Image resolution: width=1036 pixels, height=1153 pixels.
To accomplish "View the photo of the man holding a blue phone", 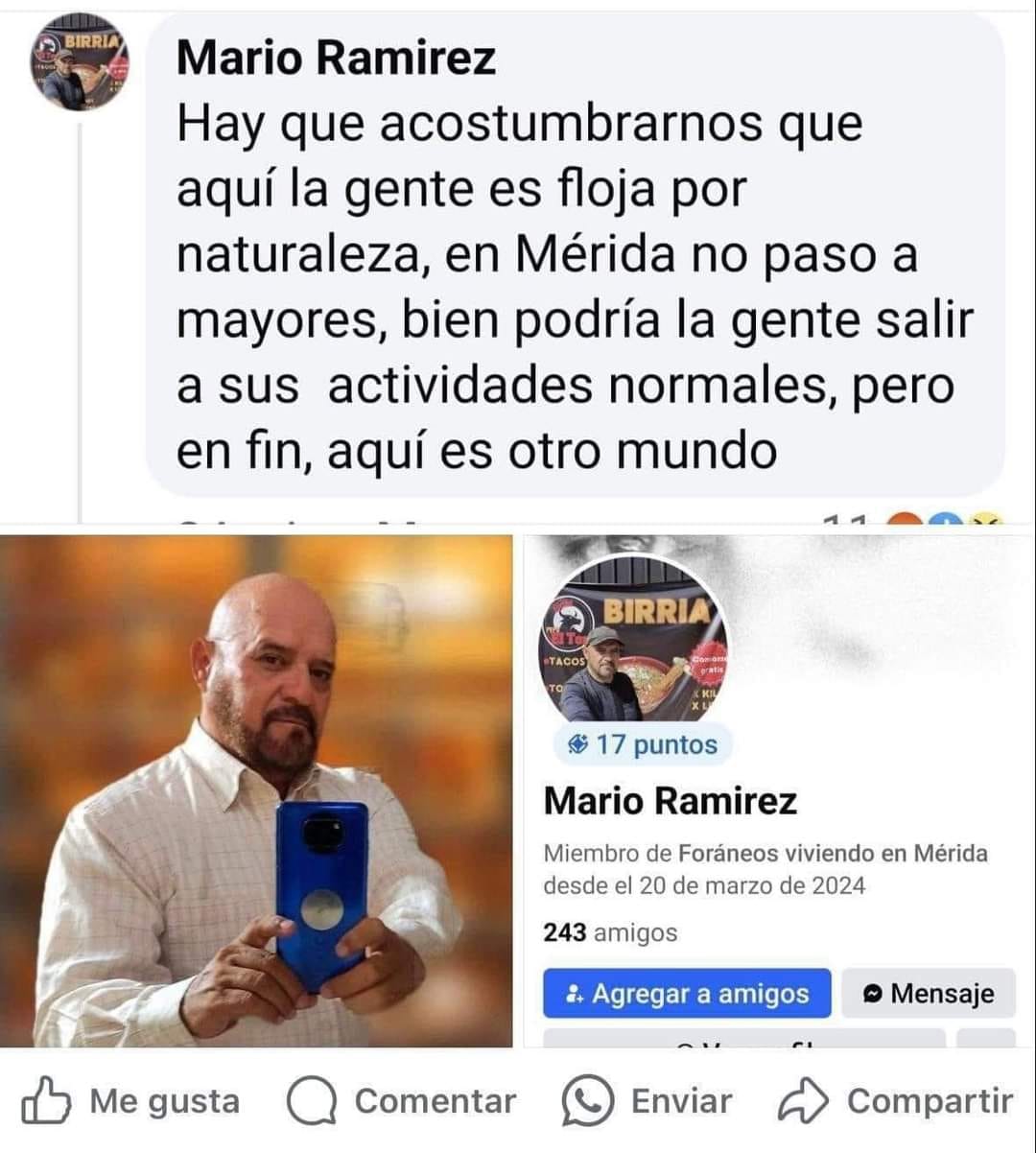I will click(256, 790).
